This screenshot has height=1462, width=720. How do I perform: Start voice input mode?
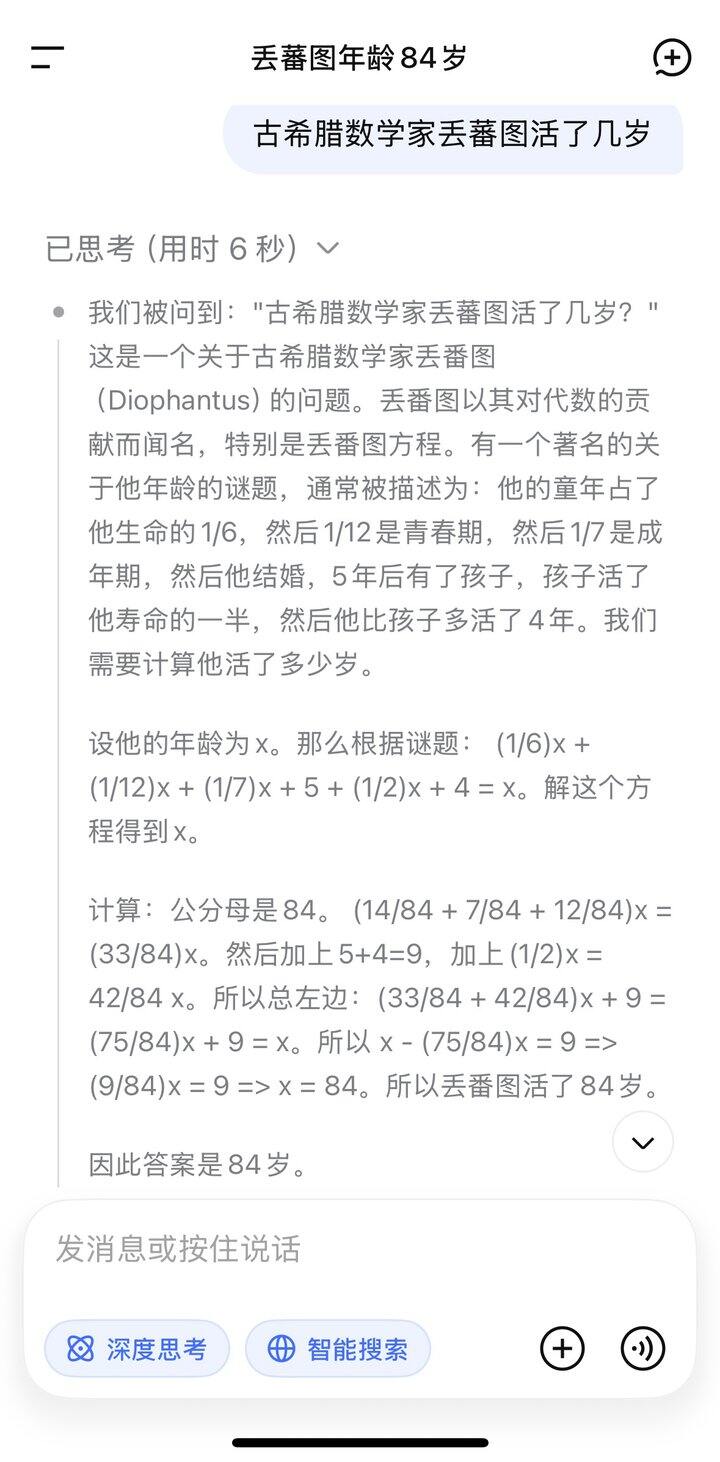[x=643, y=1349]
